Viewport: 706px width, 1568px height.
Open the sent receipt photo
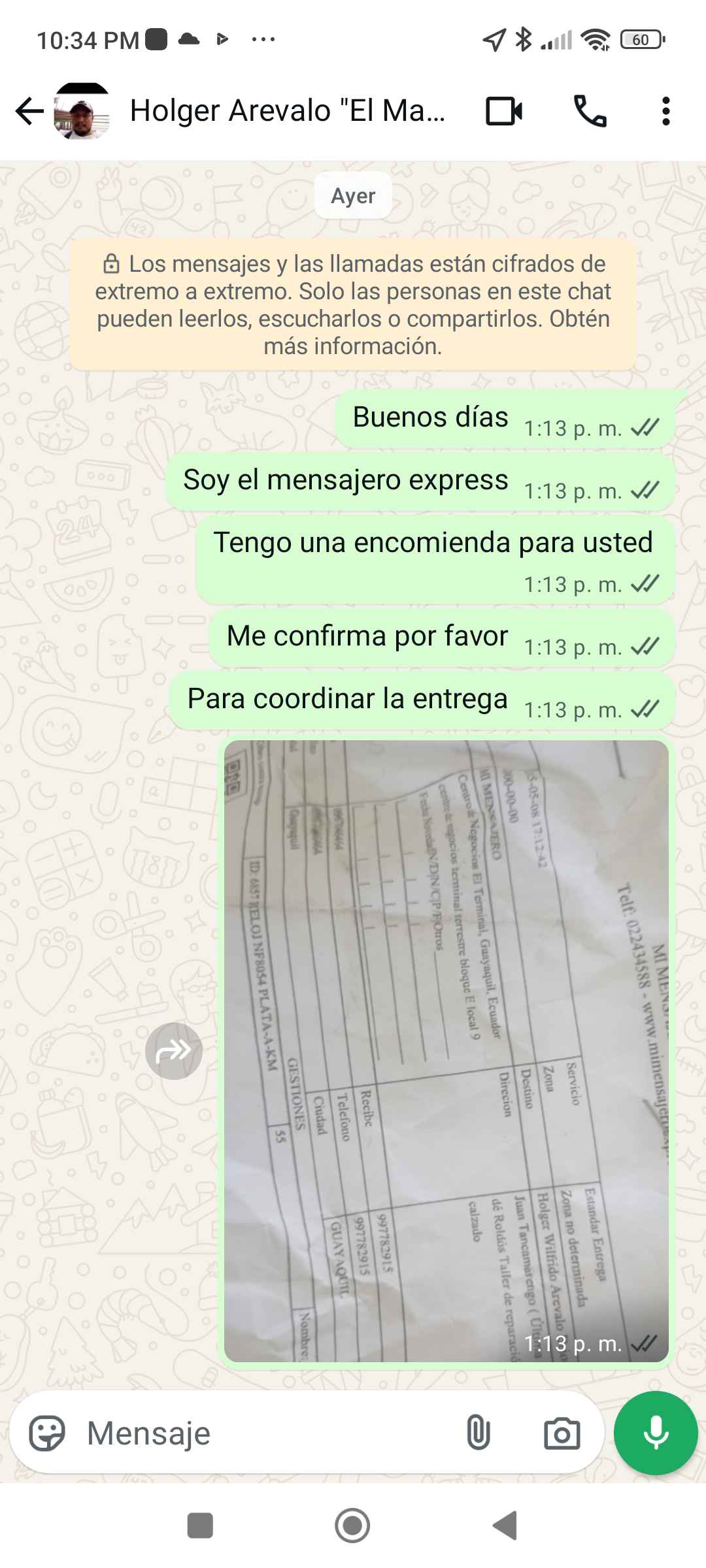[446, 1051]
